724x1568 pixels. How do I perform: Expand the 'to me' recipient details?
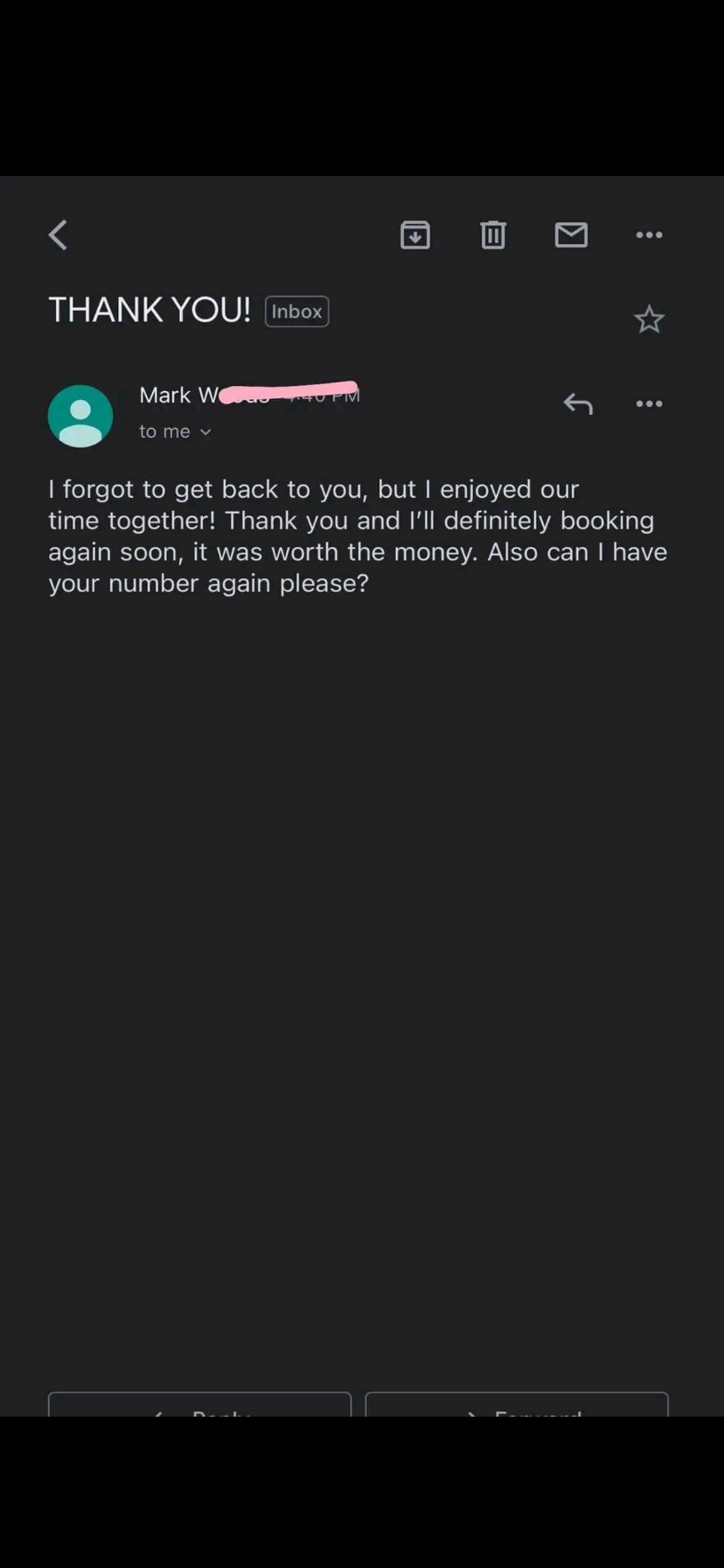coord(176,431)
